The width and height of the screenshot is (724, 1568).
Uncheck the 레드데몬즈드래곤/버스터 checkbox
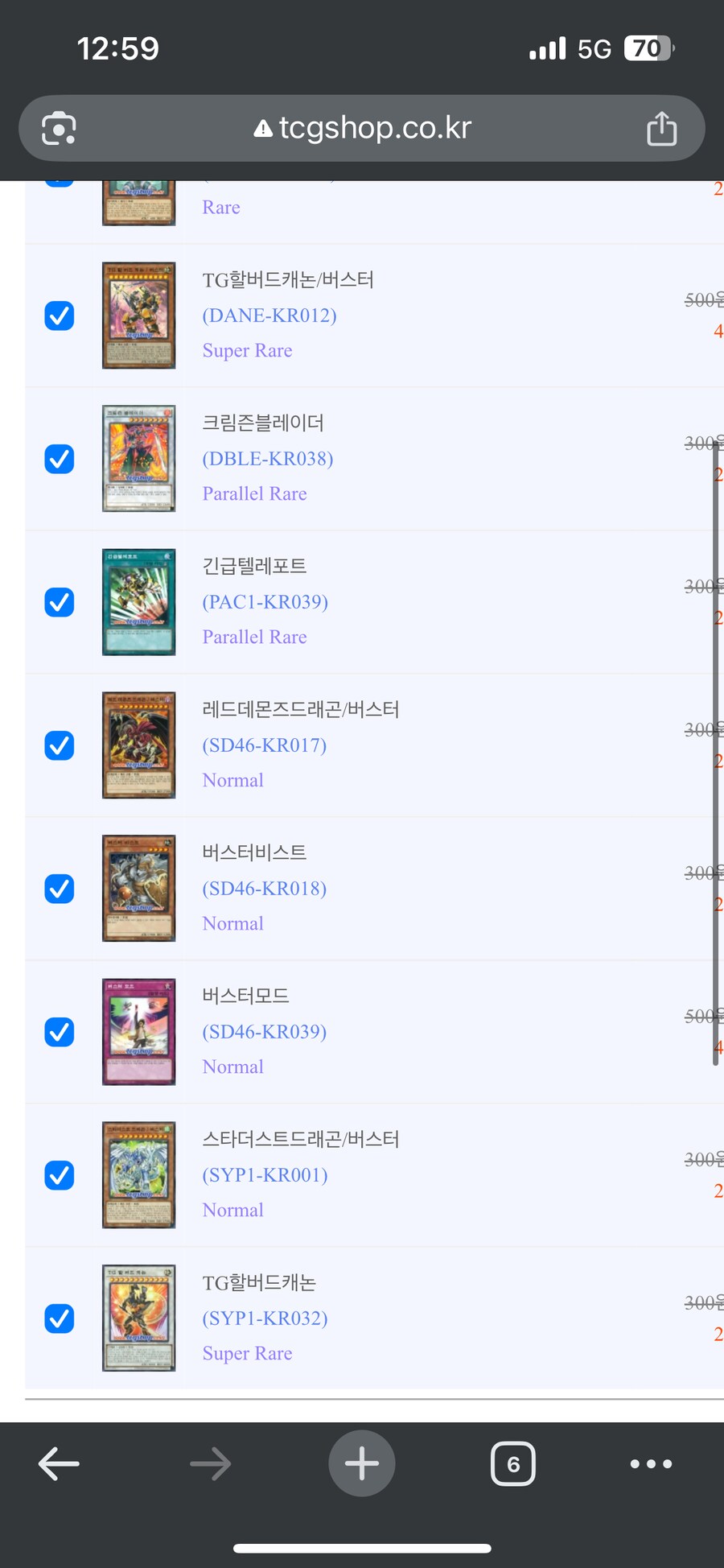point(59,745)
